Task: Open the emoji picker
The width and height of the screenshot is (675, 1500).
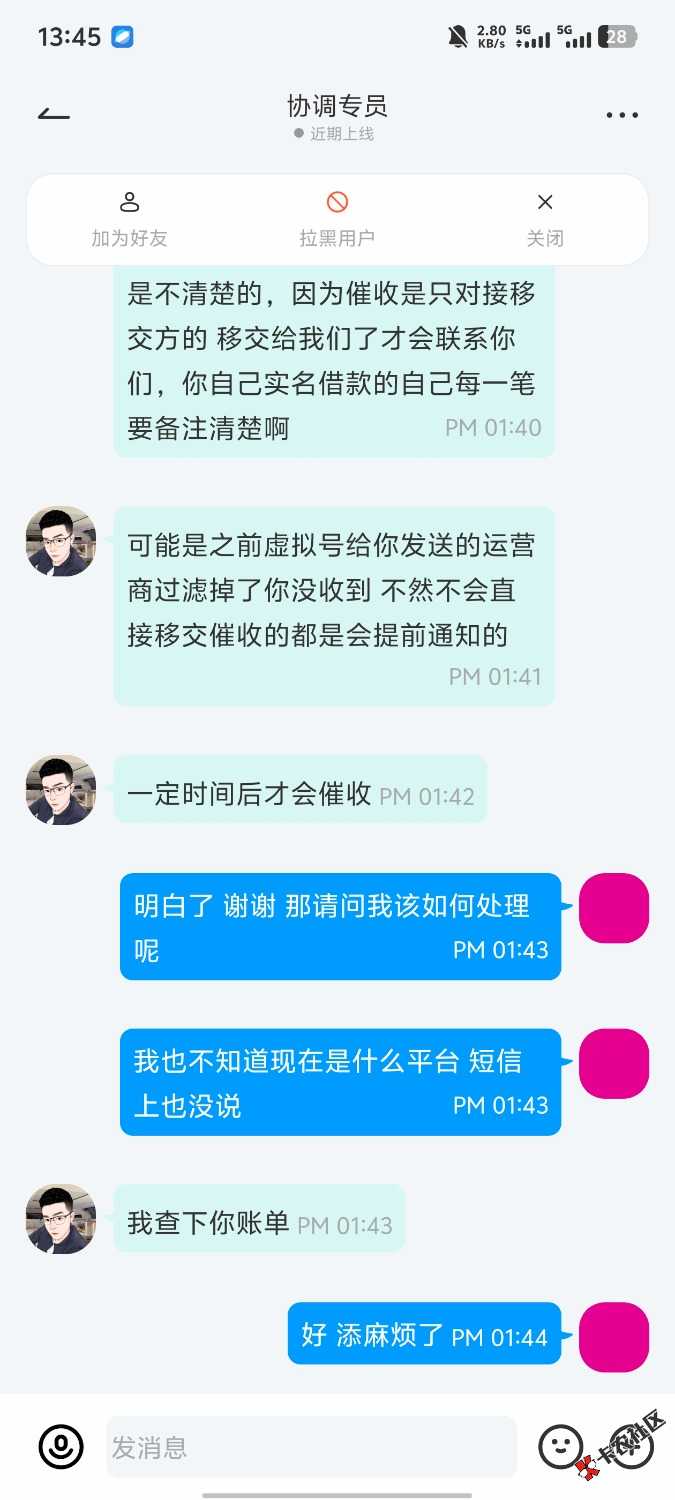Action: tap(560, 1446)
